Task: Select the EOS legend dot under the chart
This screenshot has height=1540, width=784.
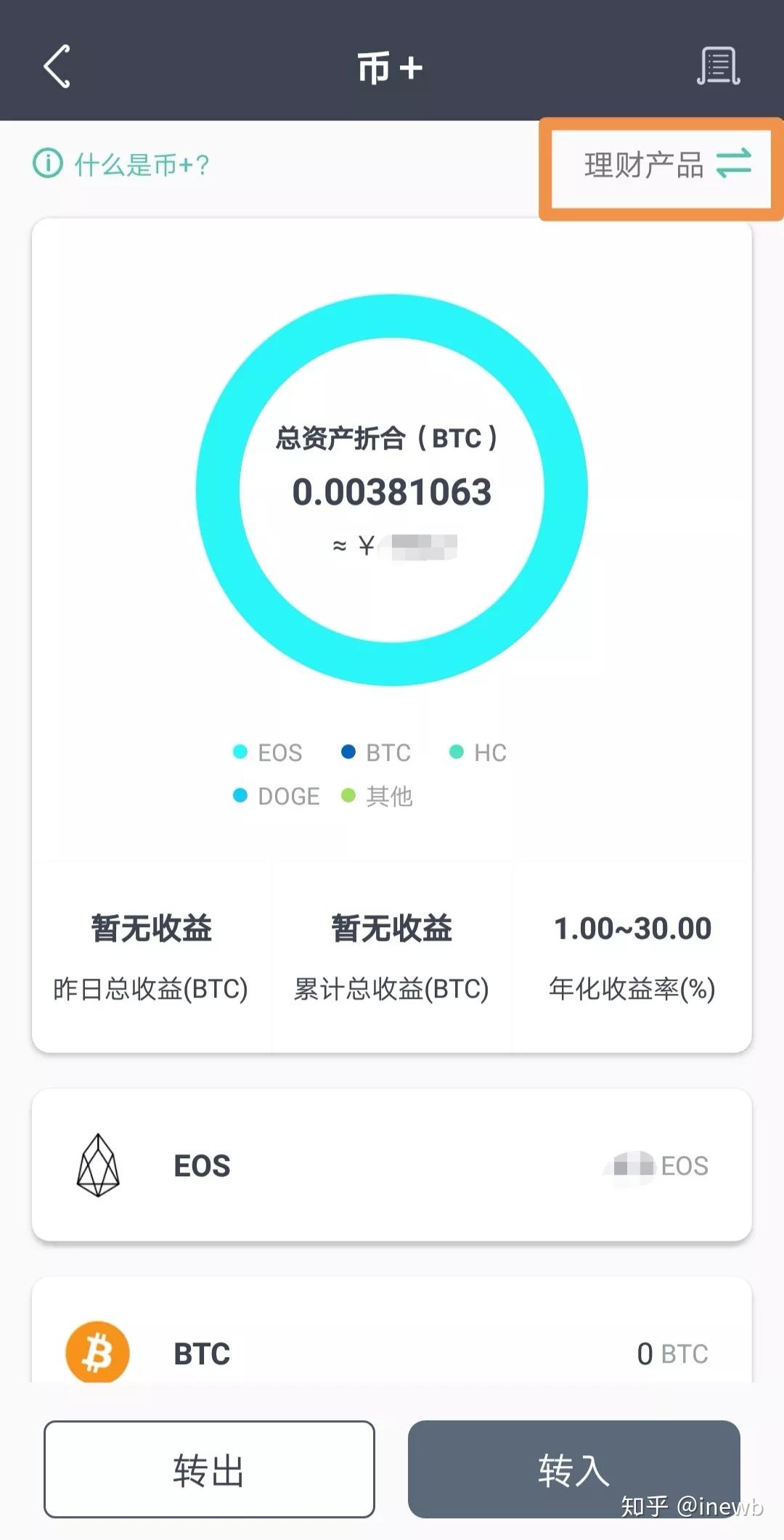Action: coord(240,753)
